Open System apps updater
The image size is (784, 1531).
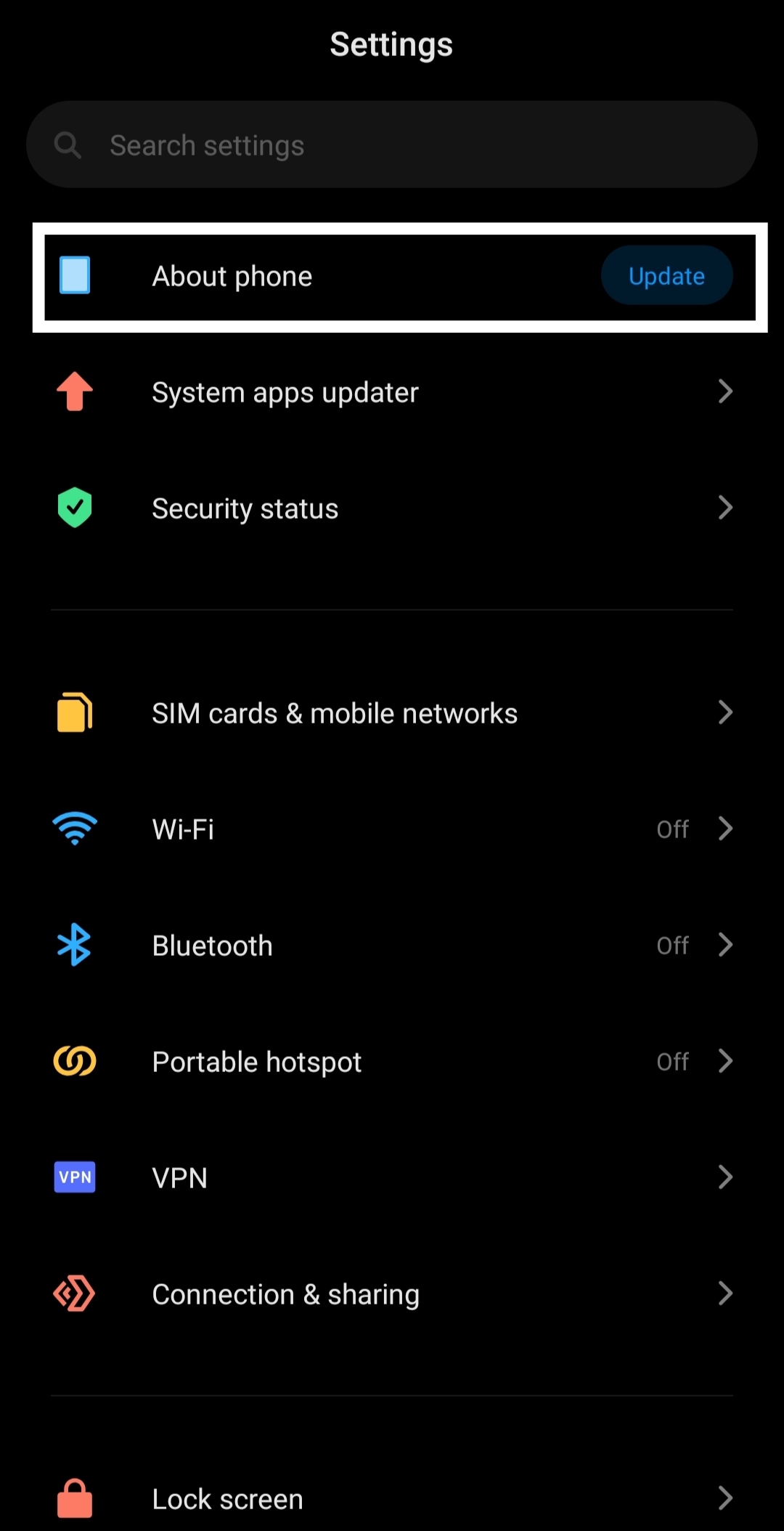click(x=392, y=392)
